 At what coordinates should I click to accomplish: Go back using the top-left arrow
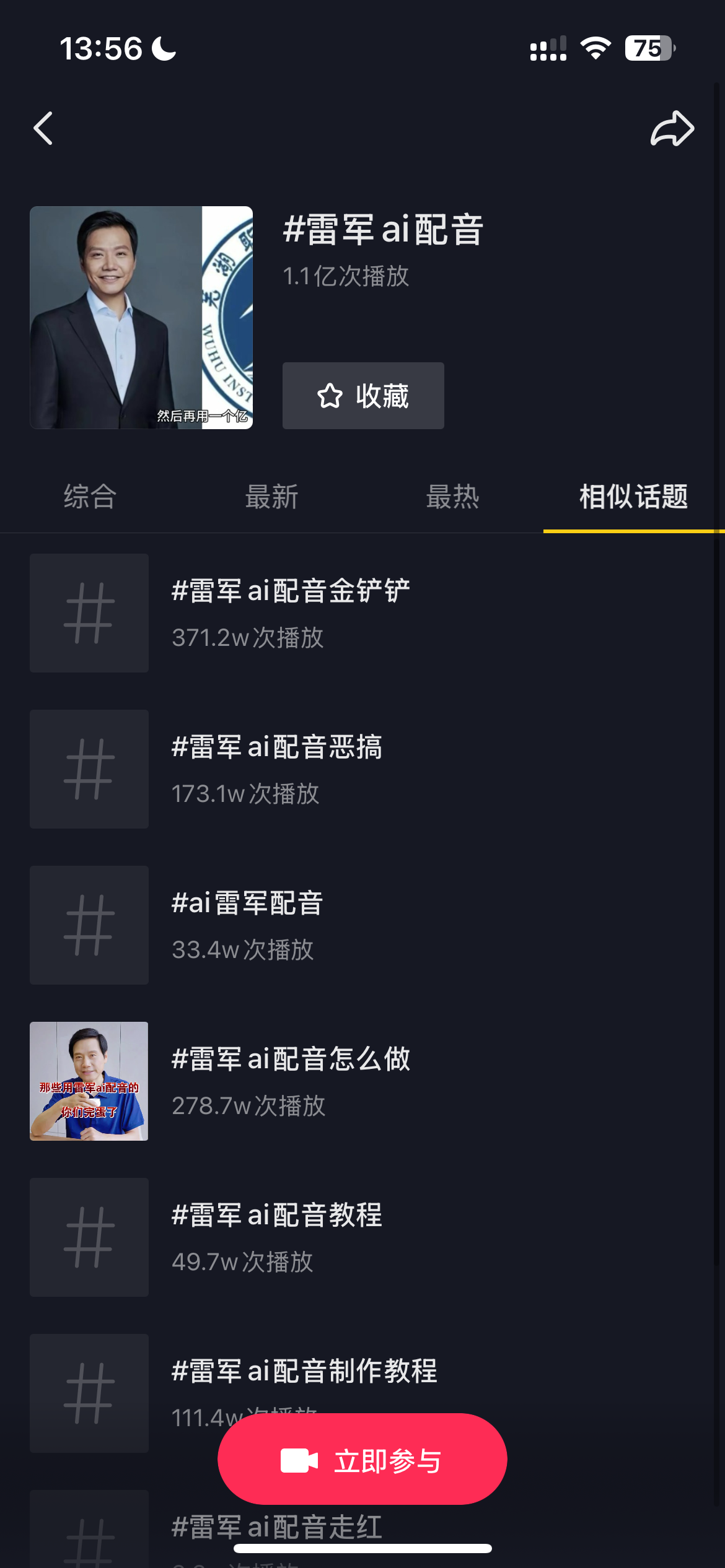pyautogui.click(x=43, y=129)
